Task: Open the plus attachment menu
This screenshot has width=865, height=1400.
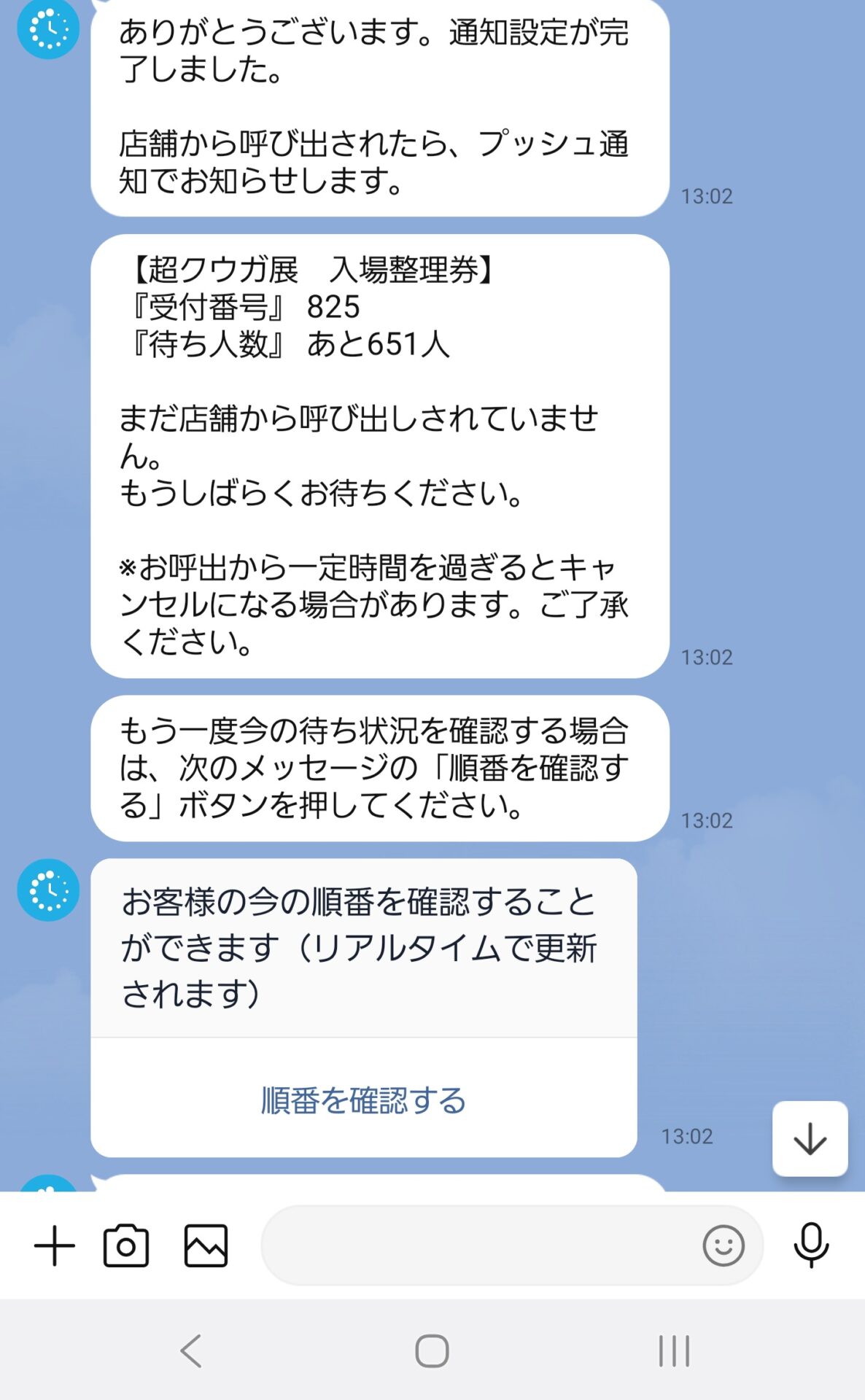Action: [55, 1245]
